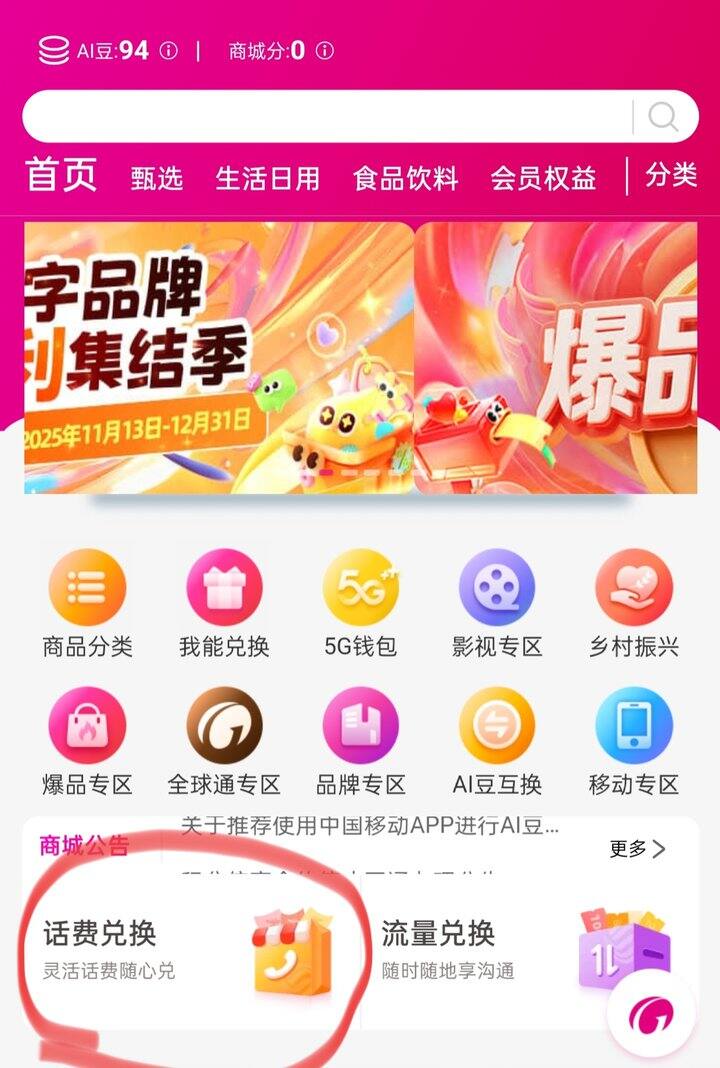Screen dimensions: 720x1068
Task: Open 商品分类 shortcut
Action: pos(87,604)
